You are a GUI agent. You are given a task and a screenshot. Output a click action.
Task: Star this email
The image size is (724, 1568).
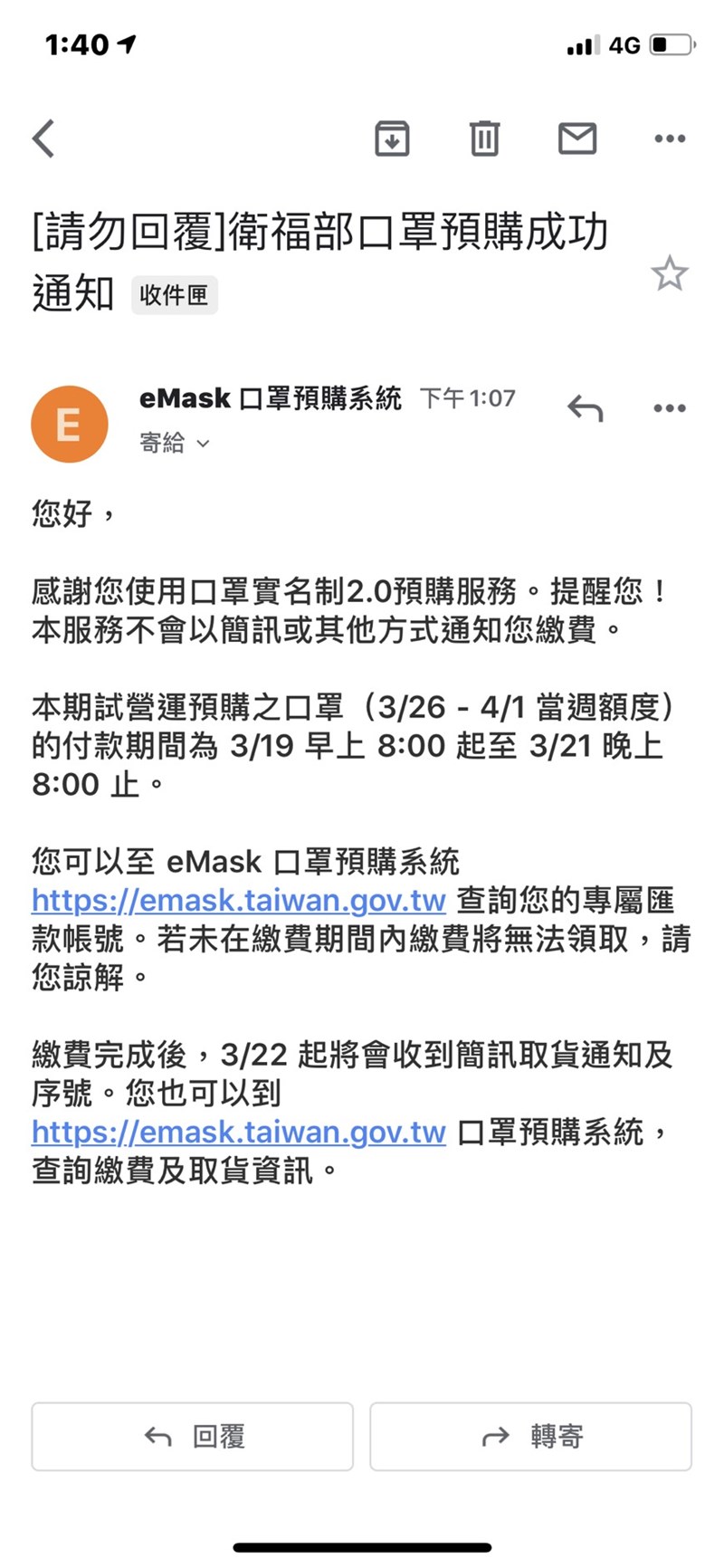point(670,273)
